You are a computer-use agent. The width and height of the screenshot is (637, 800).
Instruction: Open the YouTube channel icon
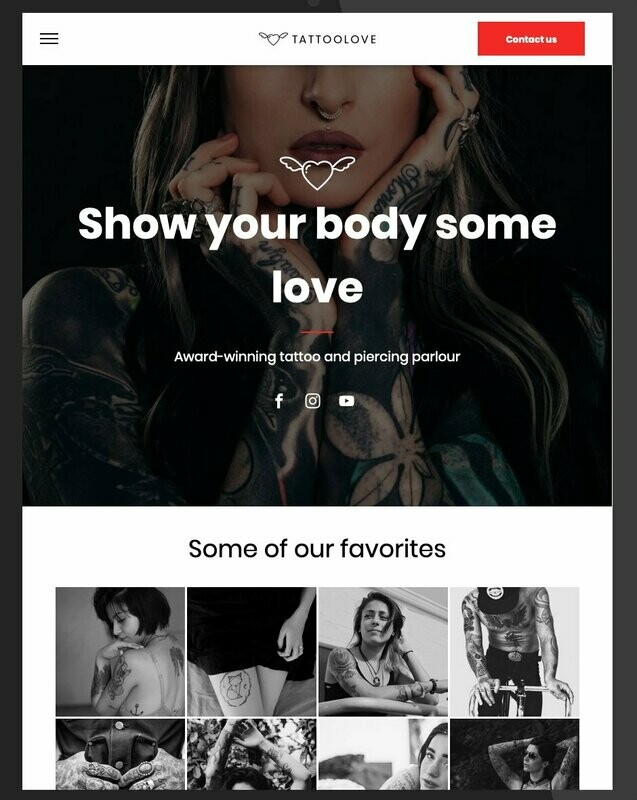click(346, 401)
